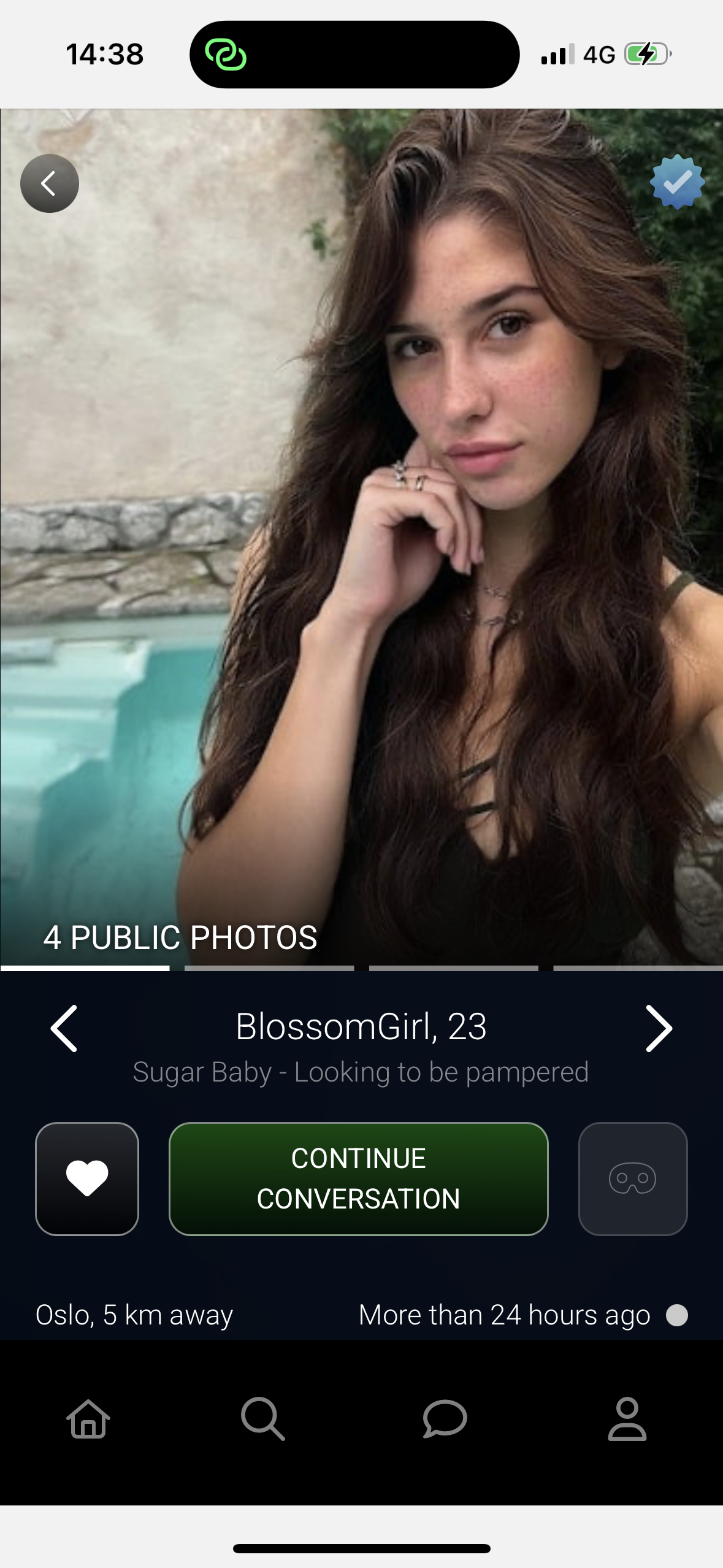This screenshot has height=1568, width=723.
Task: Add BlossomGirl to favorites with heart button
Action: pyautogui.click(x=87, y=1178)
